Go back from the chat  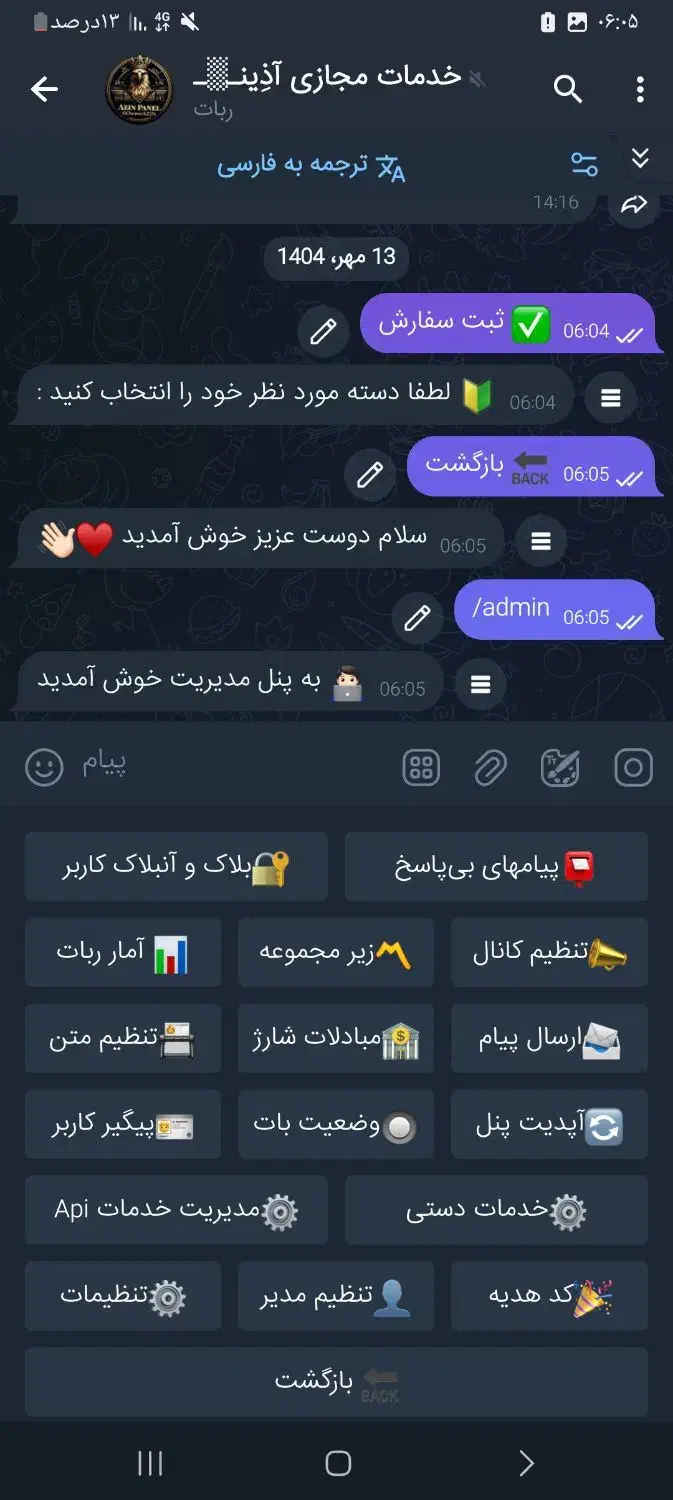click(44, 89)
